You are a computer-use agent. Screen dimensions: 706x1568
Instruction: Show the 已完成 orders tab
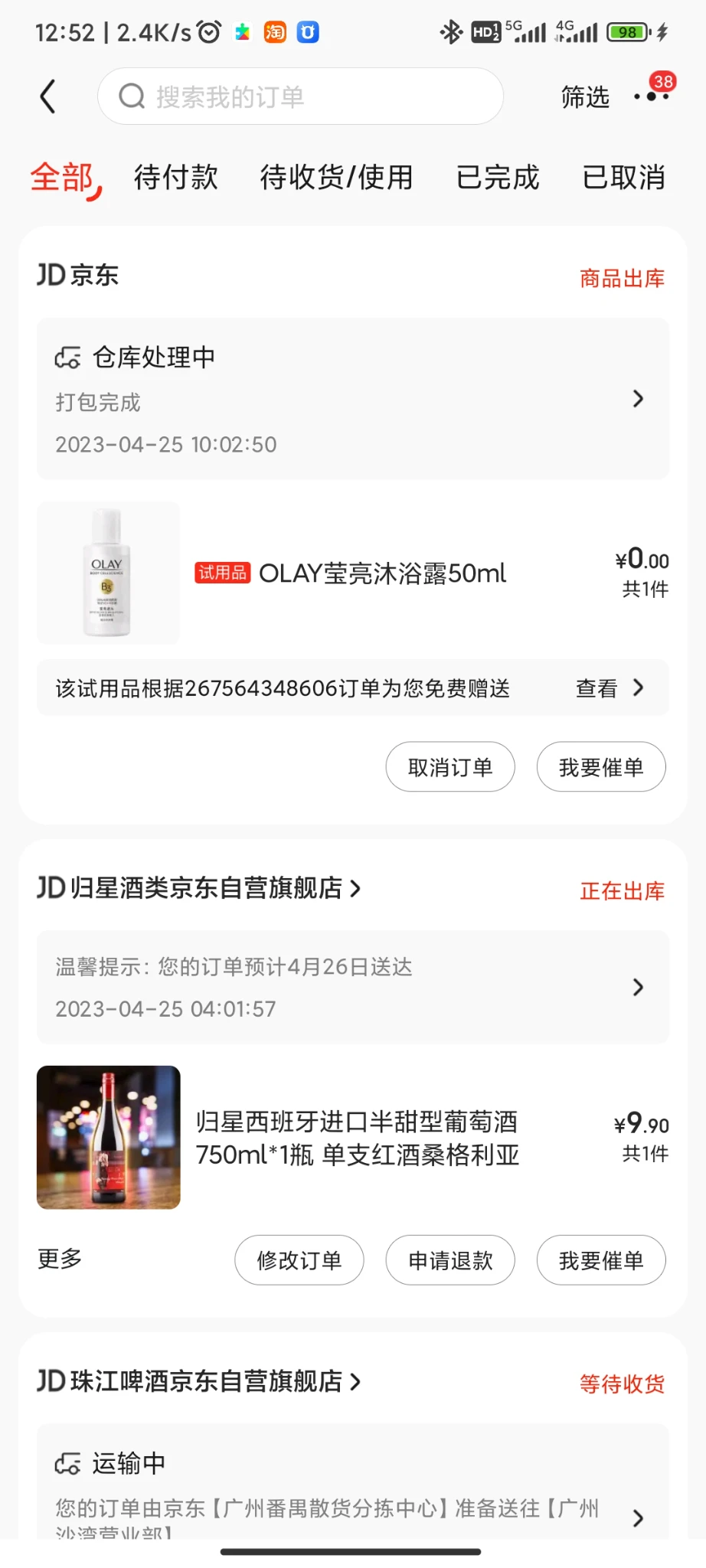coord(498,178)
